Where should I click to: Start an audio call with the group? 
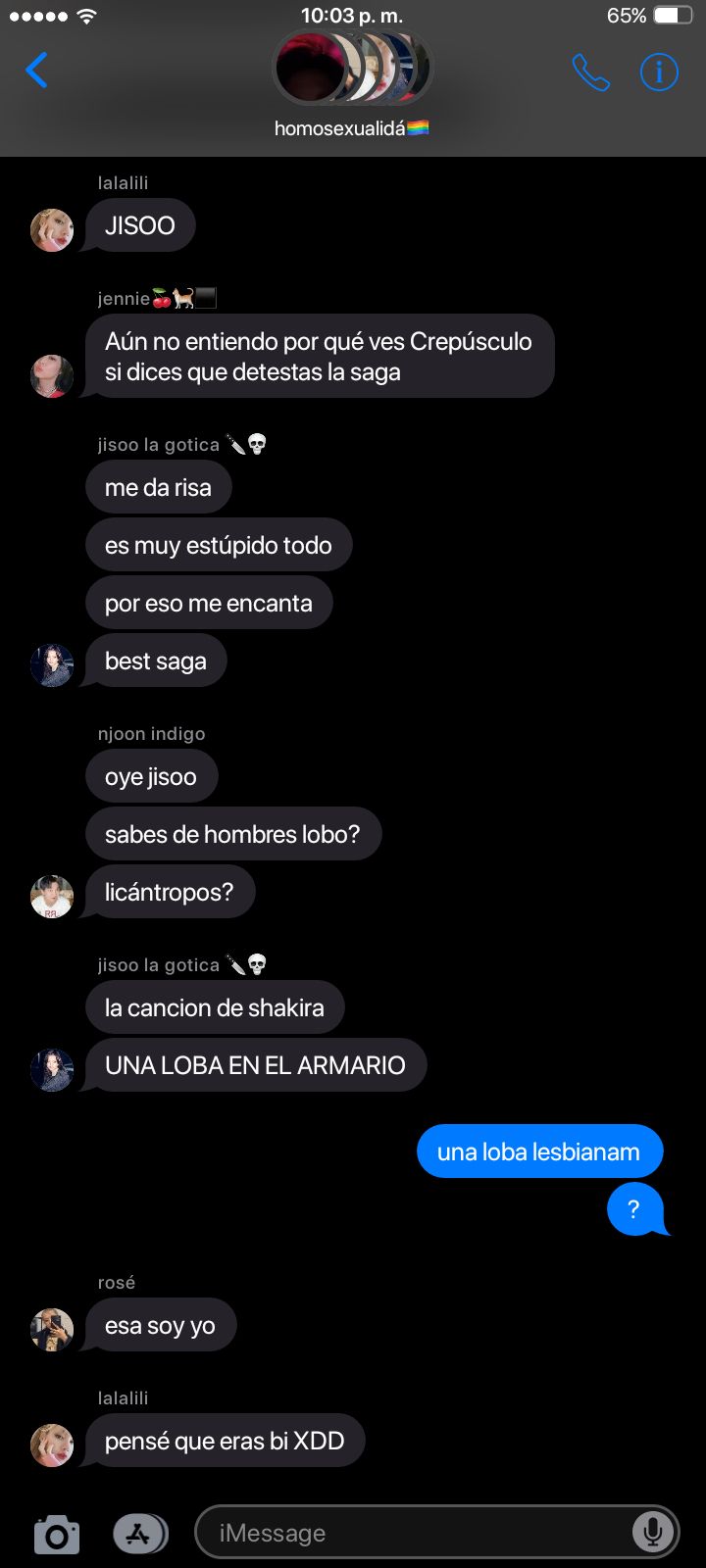point(590,73)
